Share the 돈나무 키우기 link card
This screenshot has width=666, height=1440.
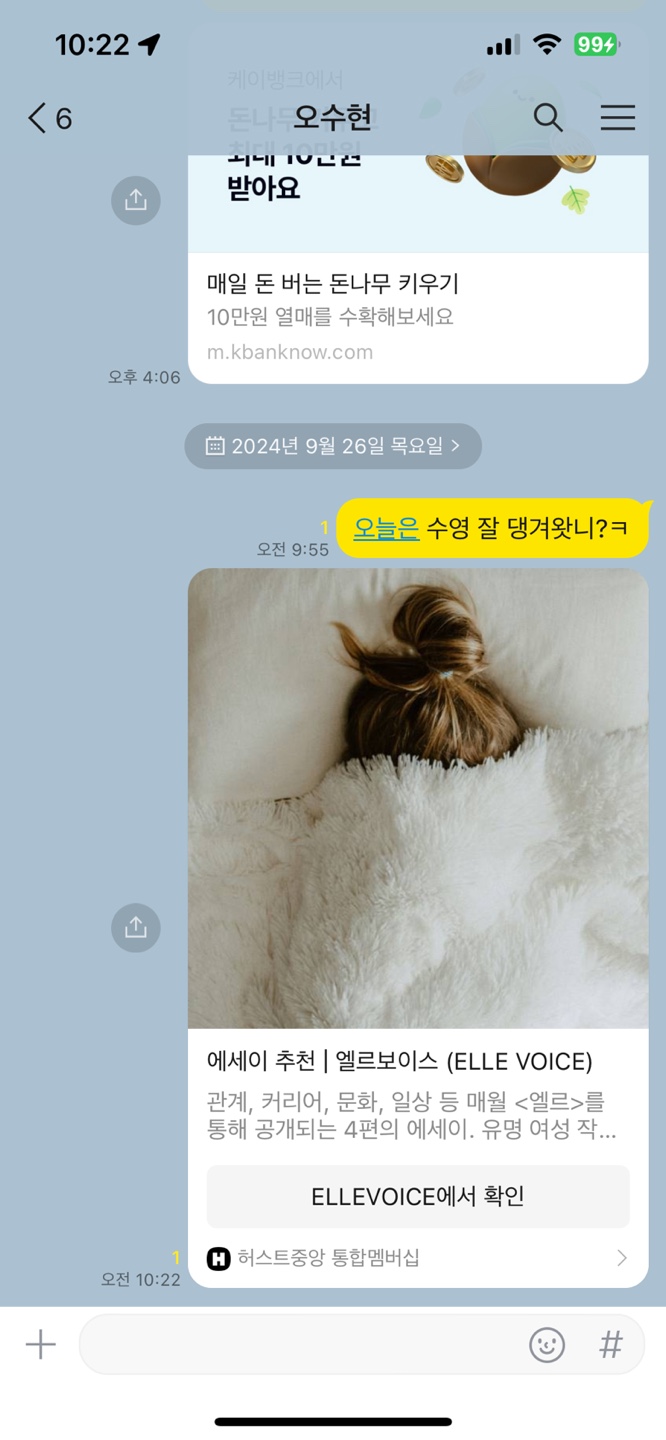(135, 201)
